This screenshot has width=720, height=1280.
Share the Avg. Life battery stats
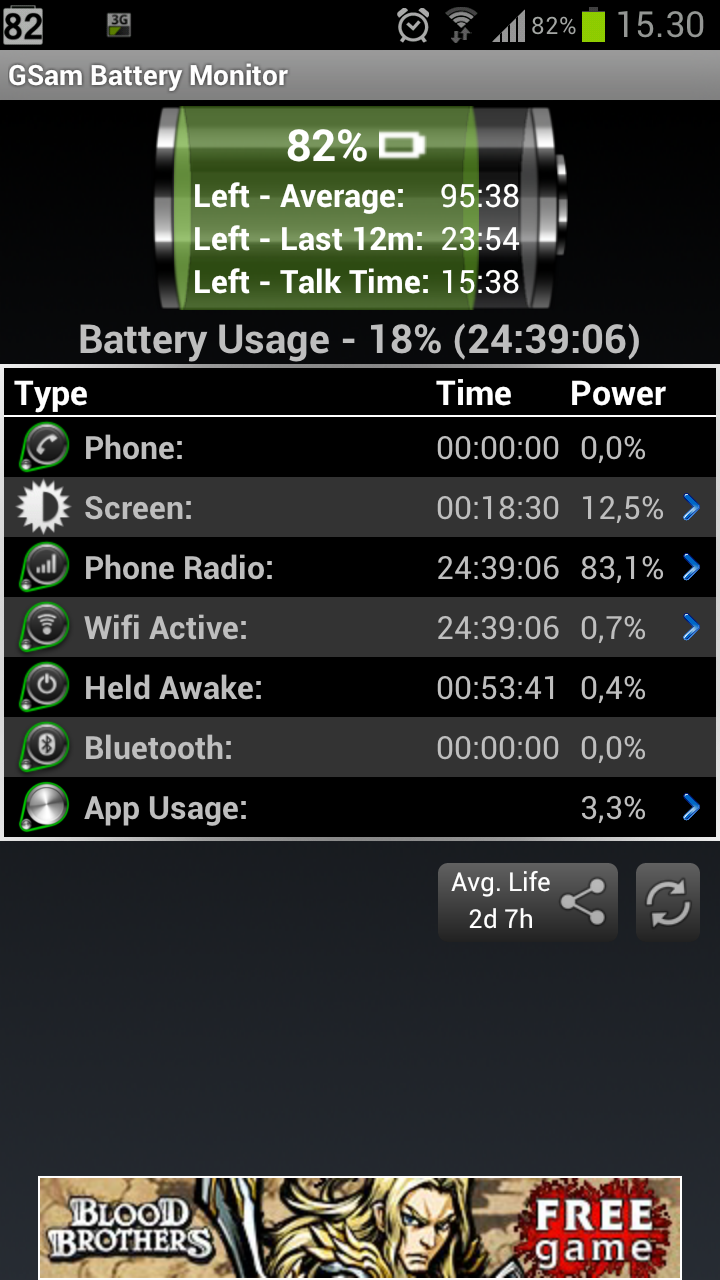point(528,903)
